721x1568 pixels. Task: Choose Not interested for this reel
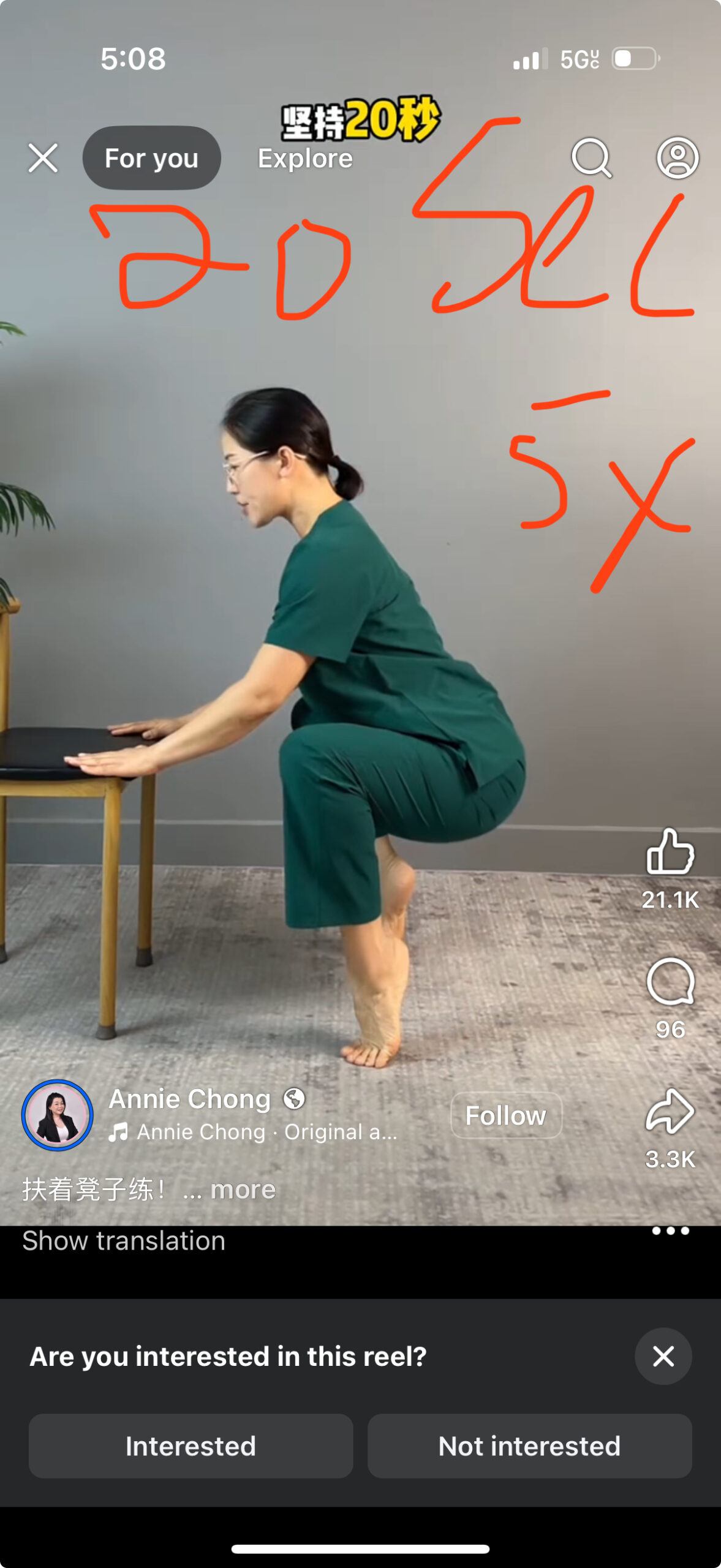[529, 1446]
